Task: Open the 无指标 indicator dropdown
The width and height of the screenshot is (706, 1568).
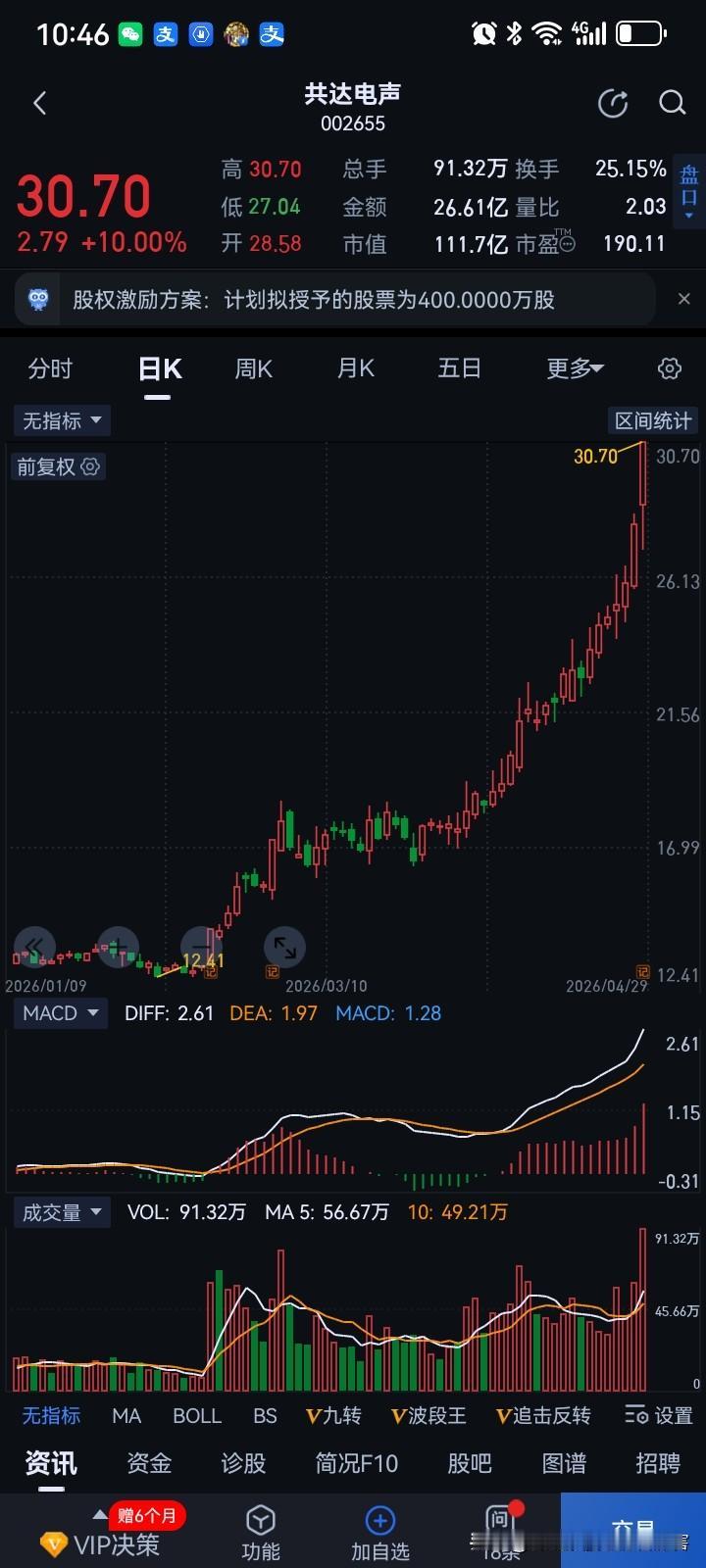Action: point(61,420)
